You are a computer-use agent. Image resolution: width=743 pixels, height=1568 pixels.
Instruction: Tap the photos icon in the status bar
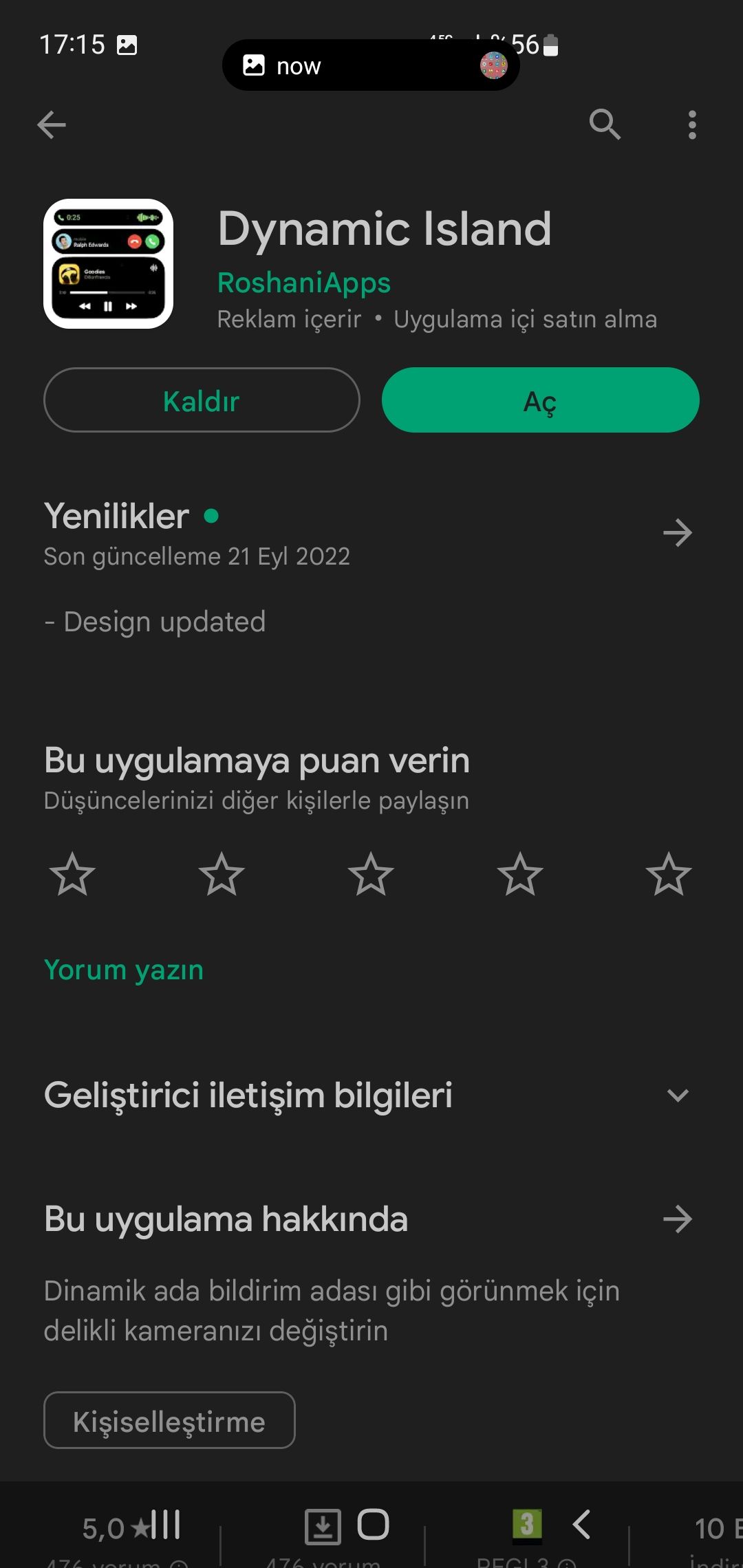coord(126,44)
